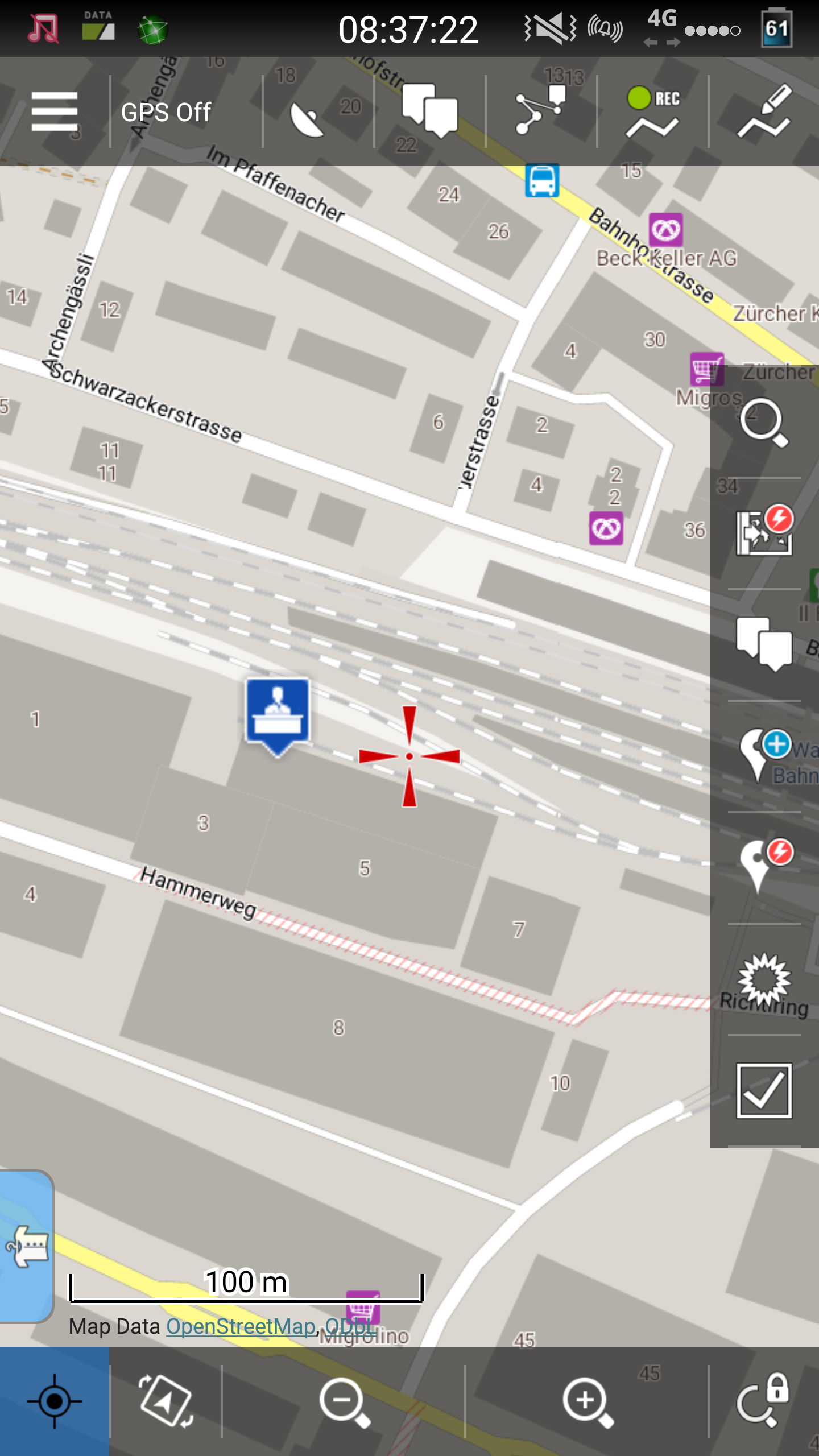Center map on my location

pyautogui.click(x=55, y=1401)
